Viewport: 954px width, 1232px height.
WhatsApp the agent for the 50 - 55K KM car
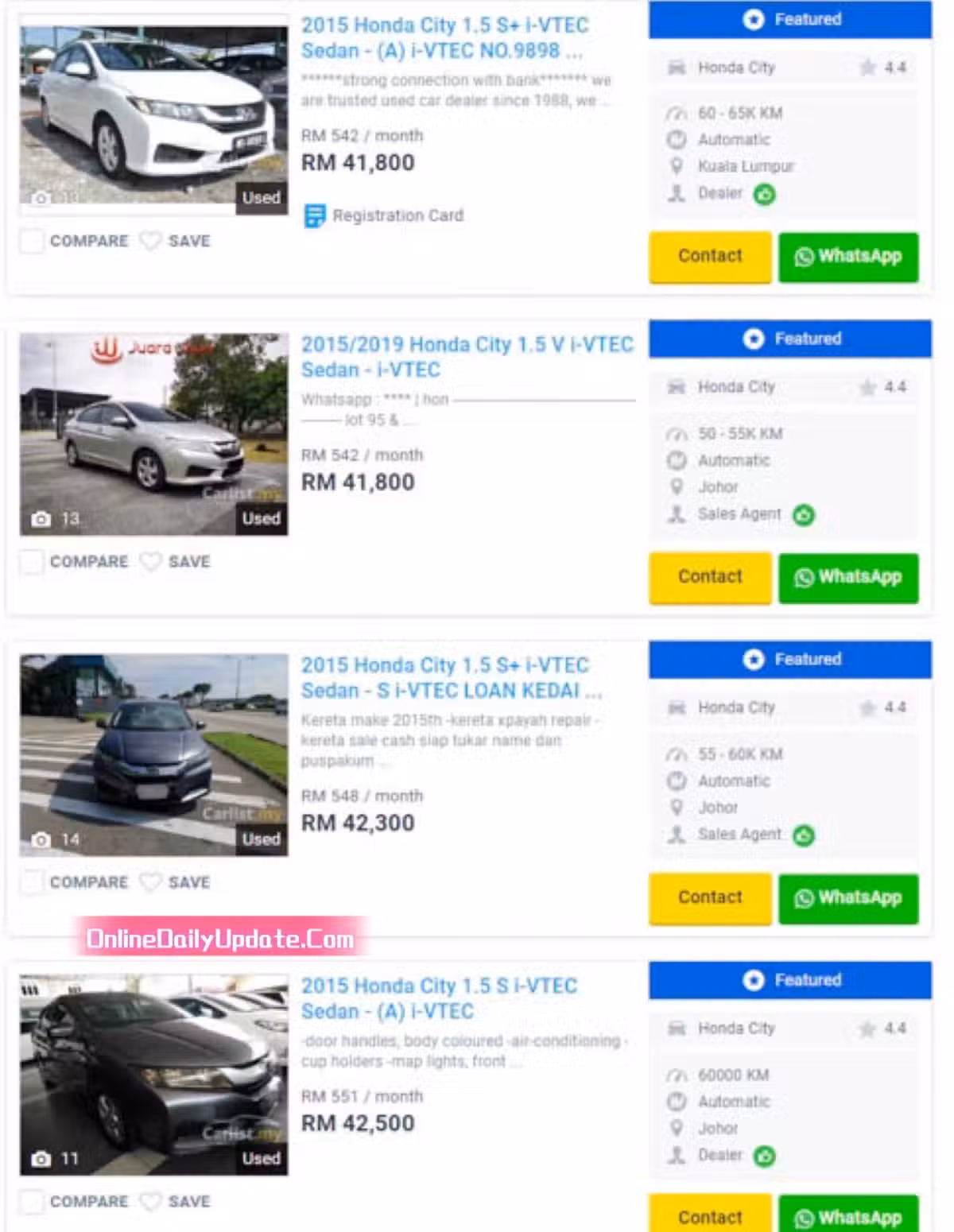coord(848,577)
